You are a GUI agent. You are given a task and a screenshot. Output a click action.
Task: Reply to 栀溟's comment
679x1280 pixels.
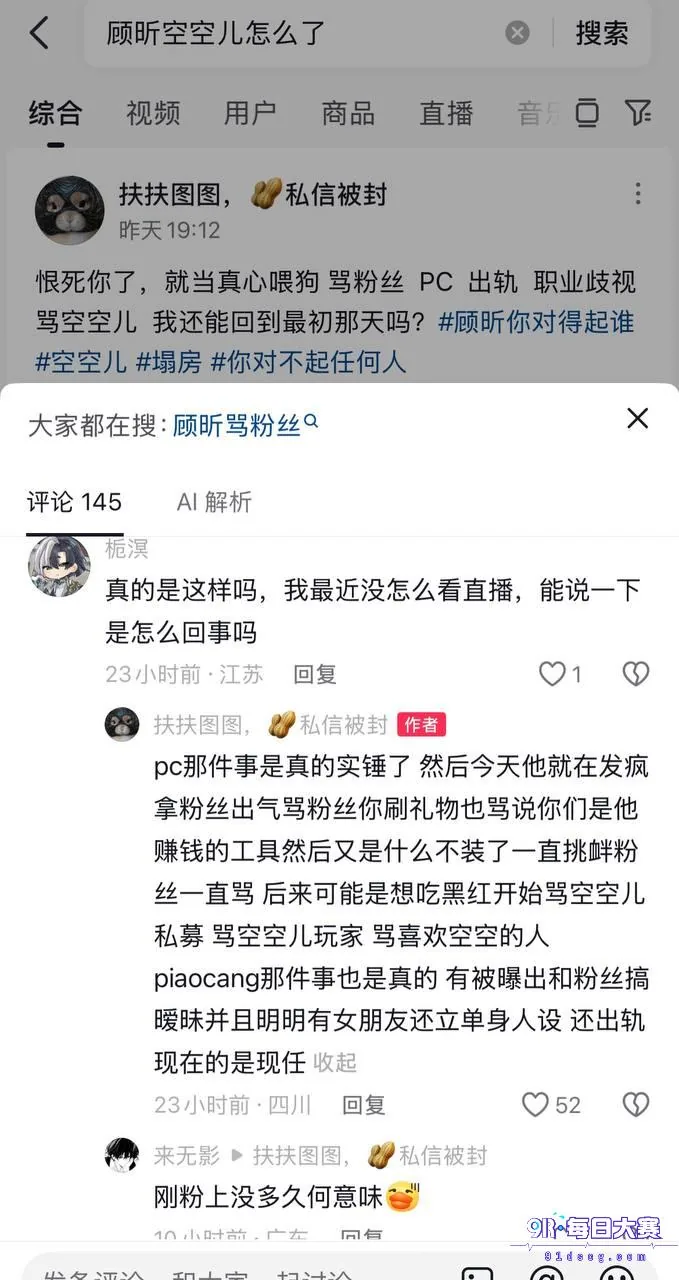pyautogui.click(x=315, y=675)
